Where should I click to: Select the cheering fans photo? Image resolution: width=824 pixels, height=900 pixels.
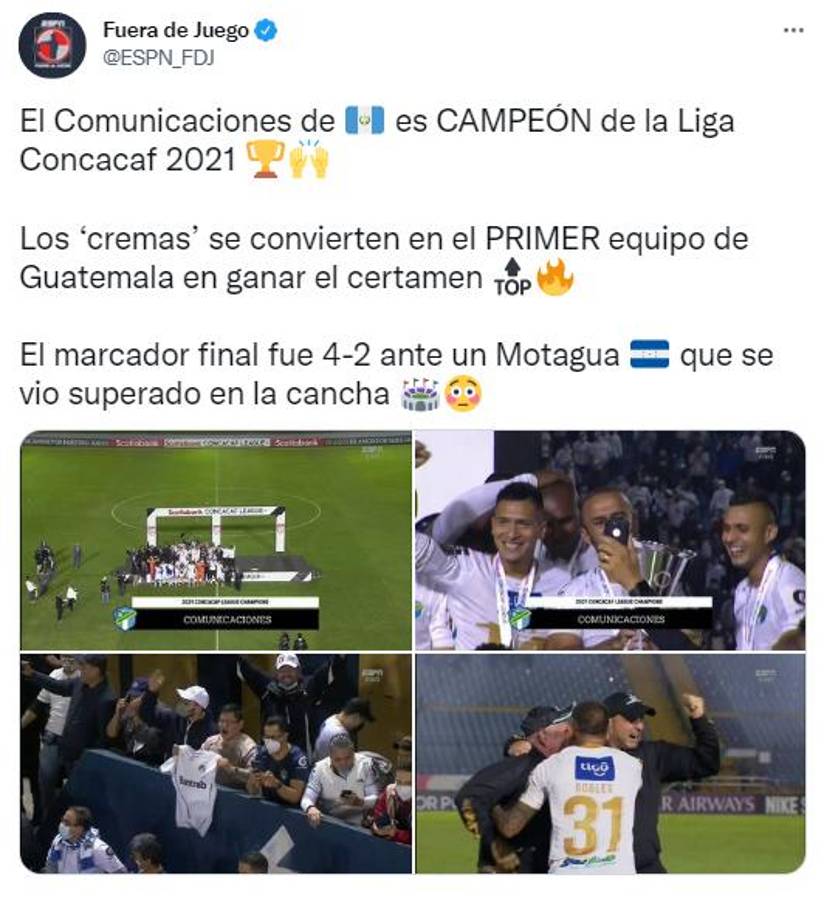click(x=213, y=765)
